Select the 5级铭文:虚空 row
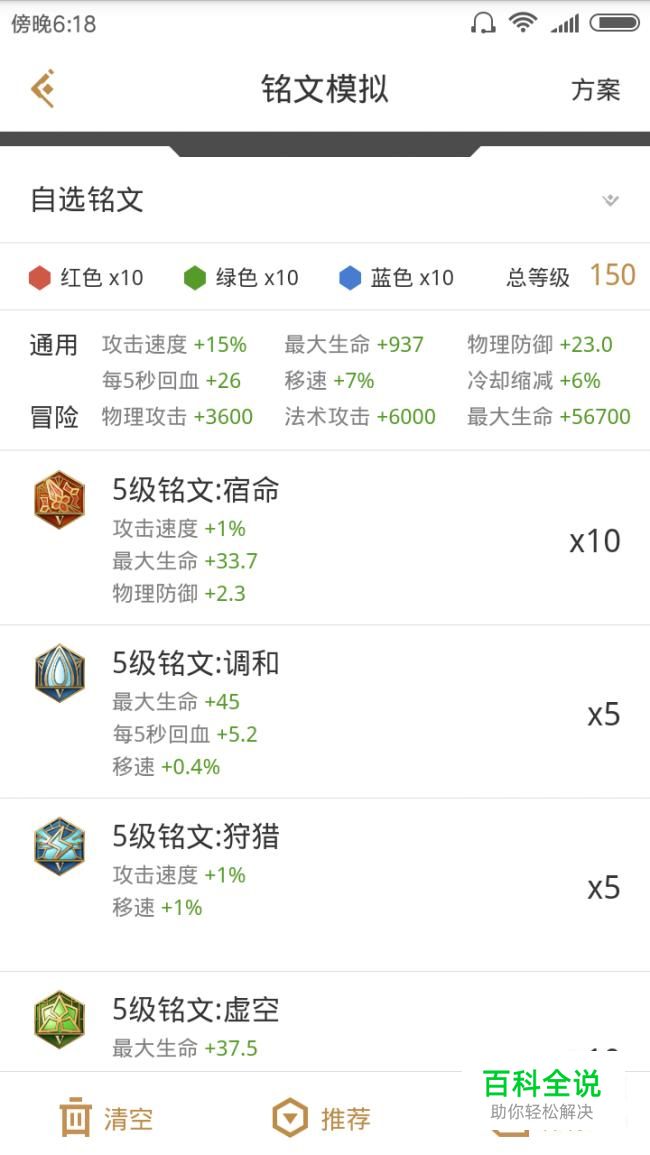The image size is (650, 1155). 325,1022
